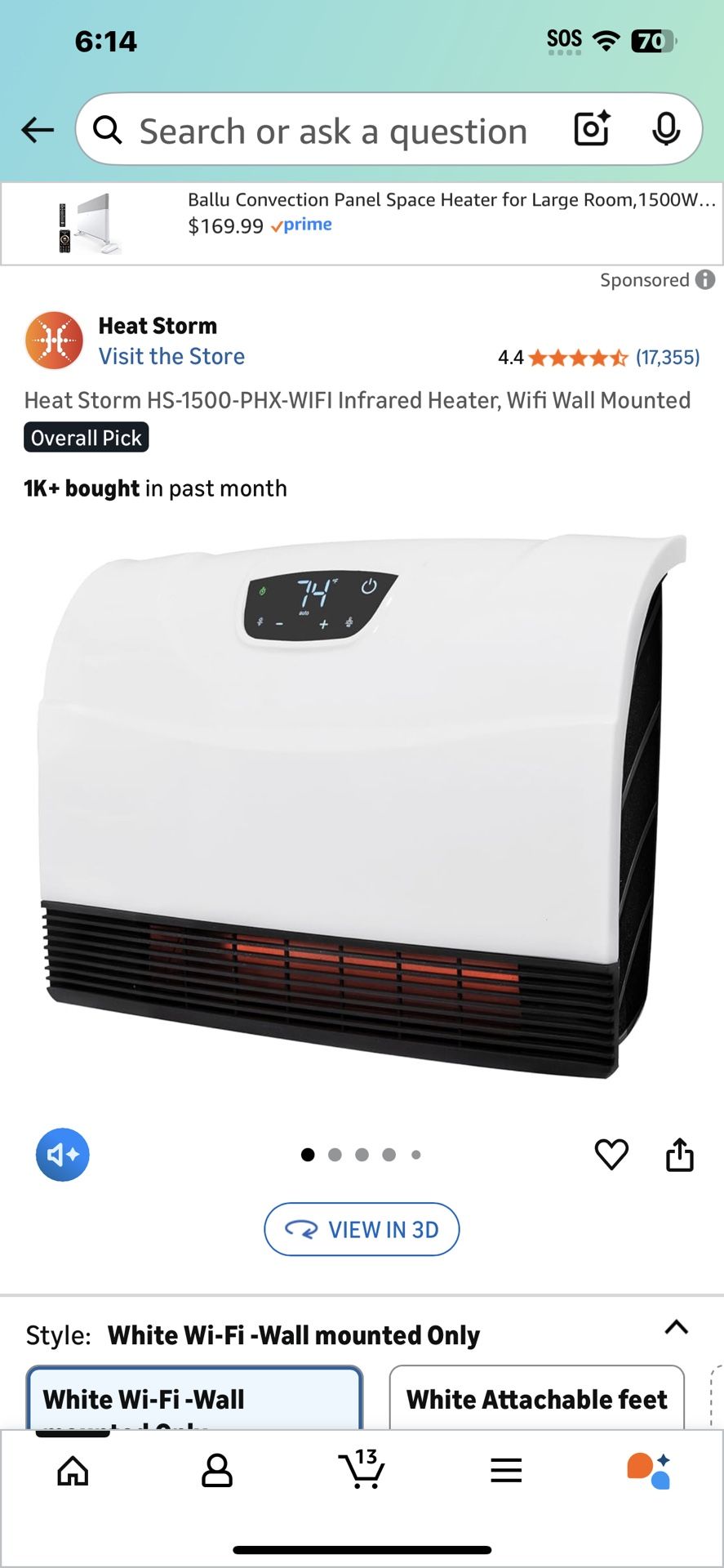Open the hamburger menu icon
724x1568 pixels.
tap(506, 1470)
